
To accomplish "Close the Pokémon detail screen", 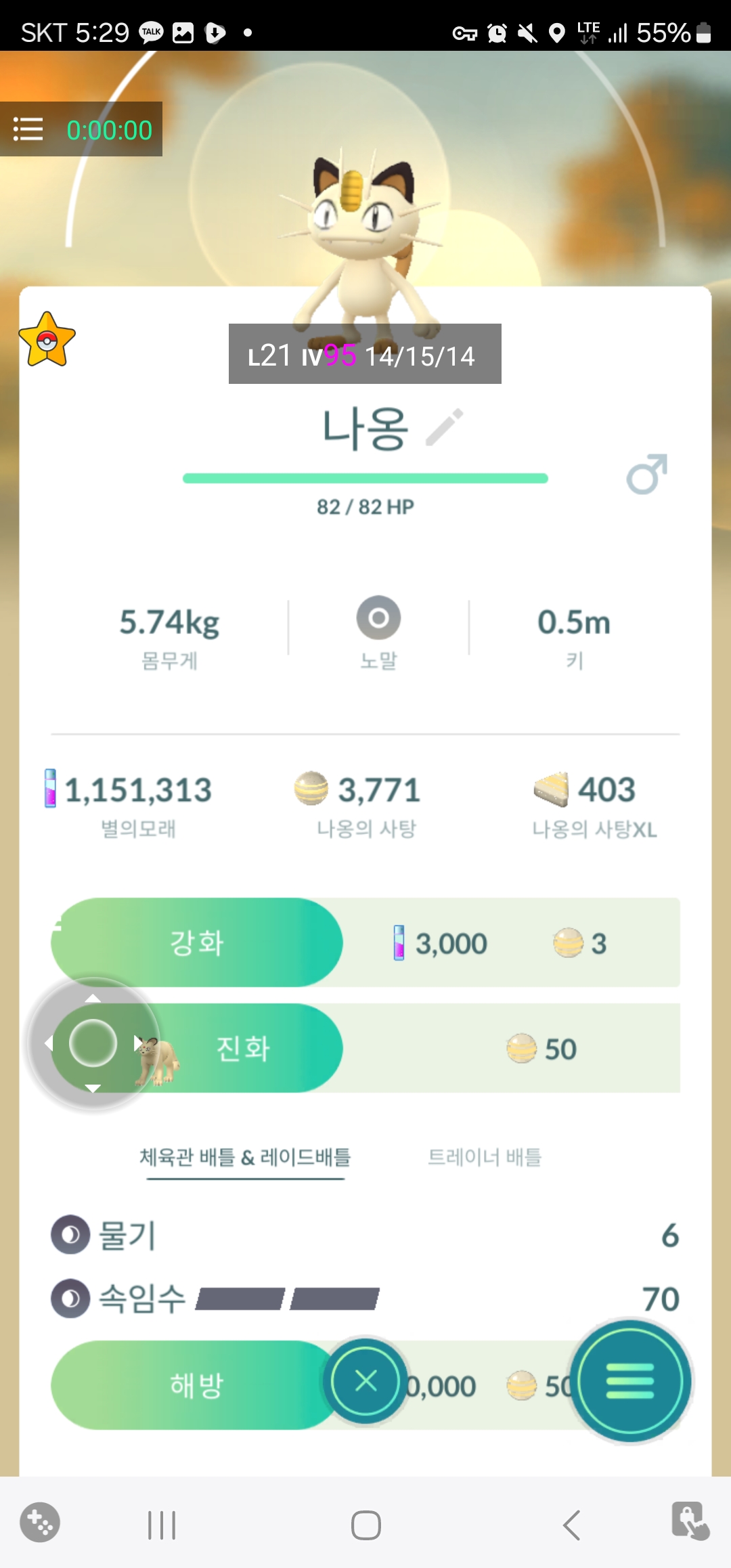I will 366,1381.
